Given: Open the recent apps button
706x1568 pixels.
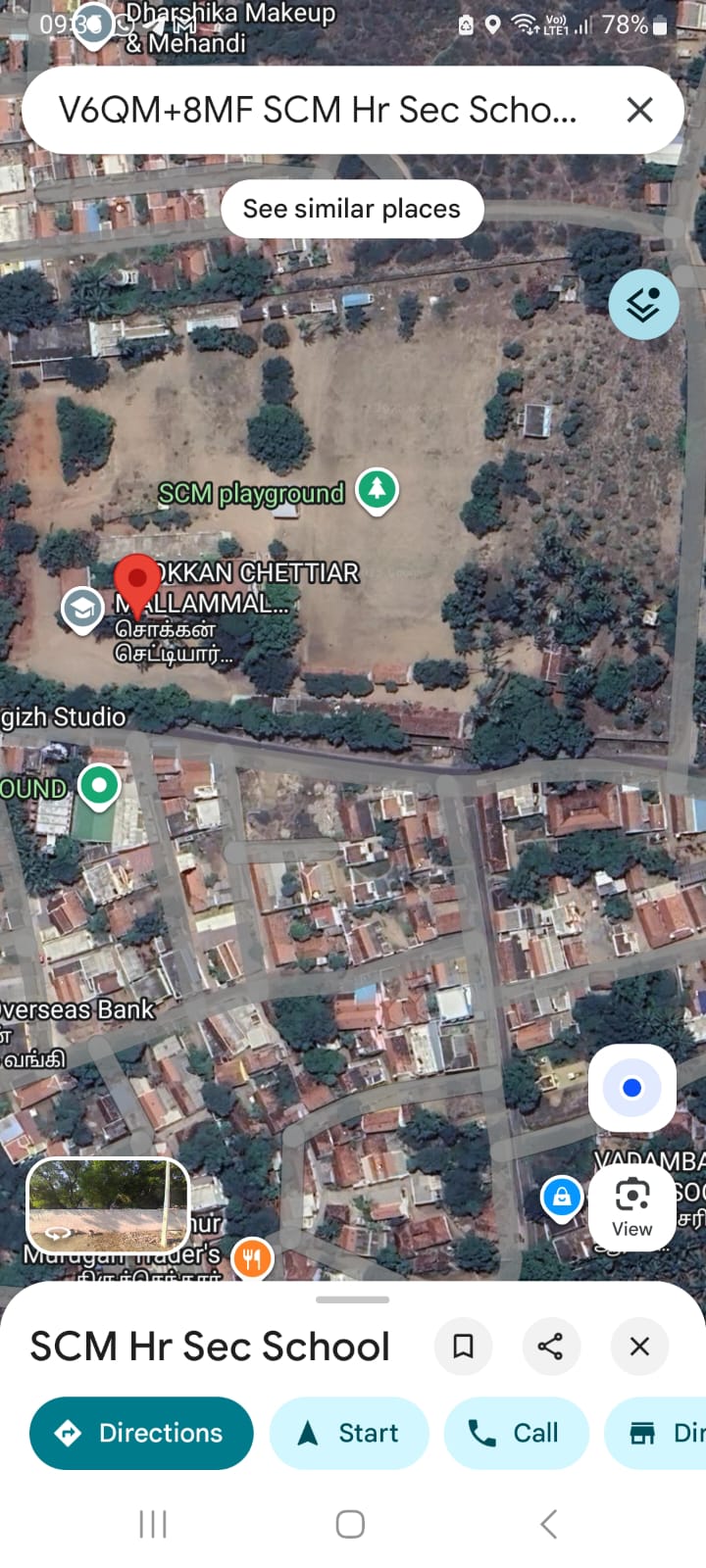Looking at the screenshot, I should click(x=153, y=1524).
